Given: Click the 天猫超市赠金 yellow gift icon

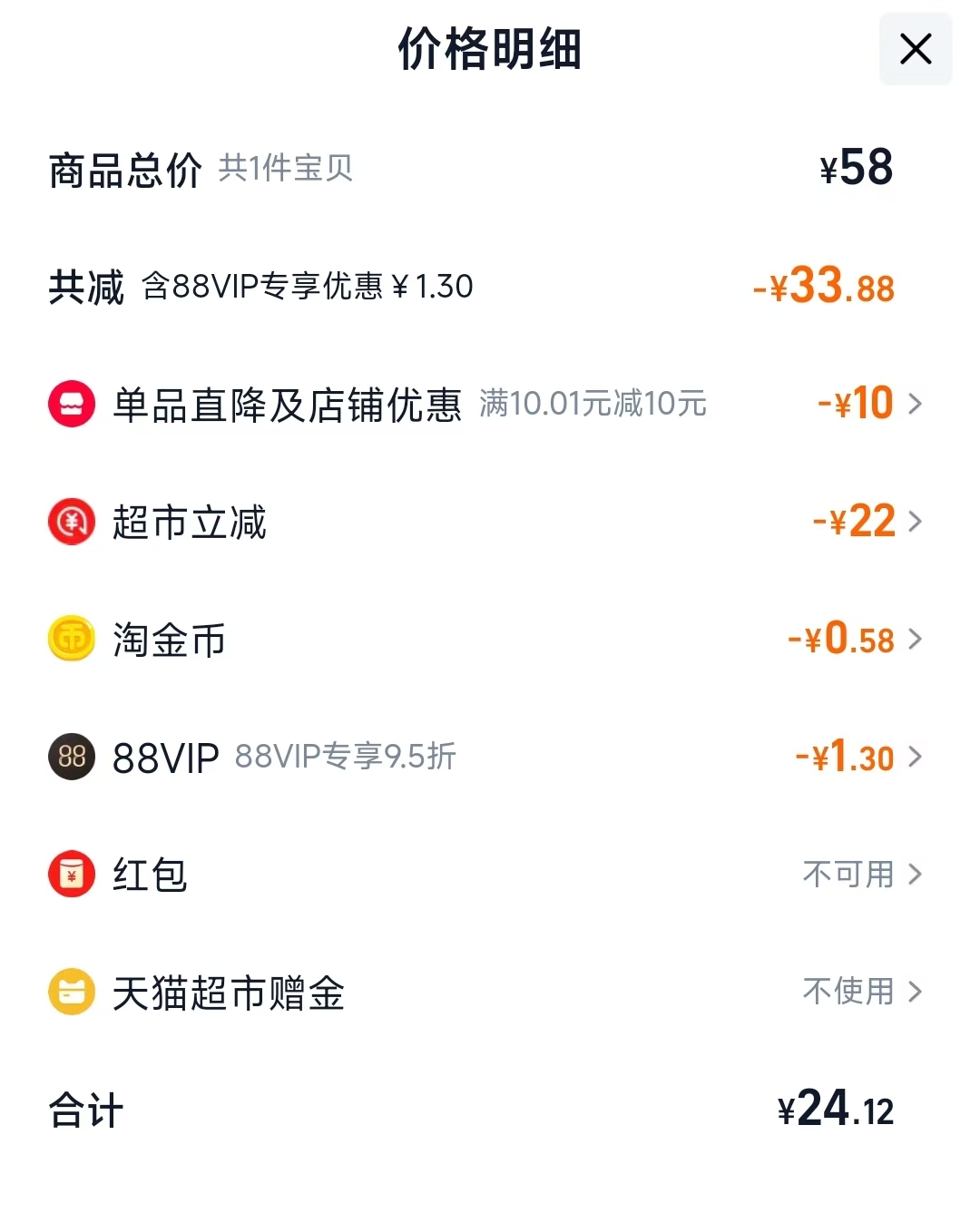Looking at the screenshot, I should coord(71,992).
